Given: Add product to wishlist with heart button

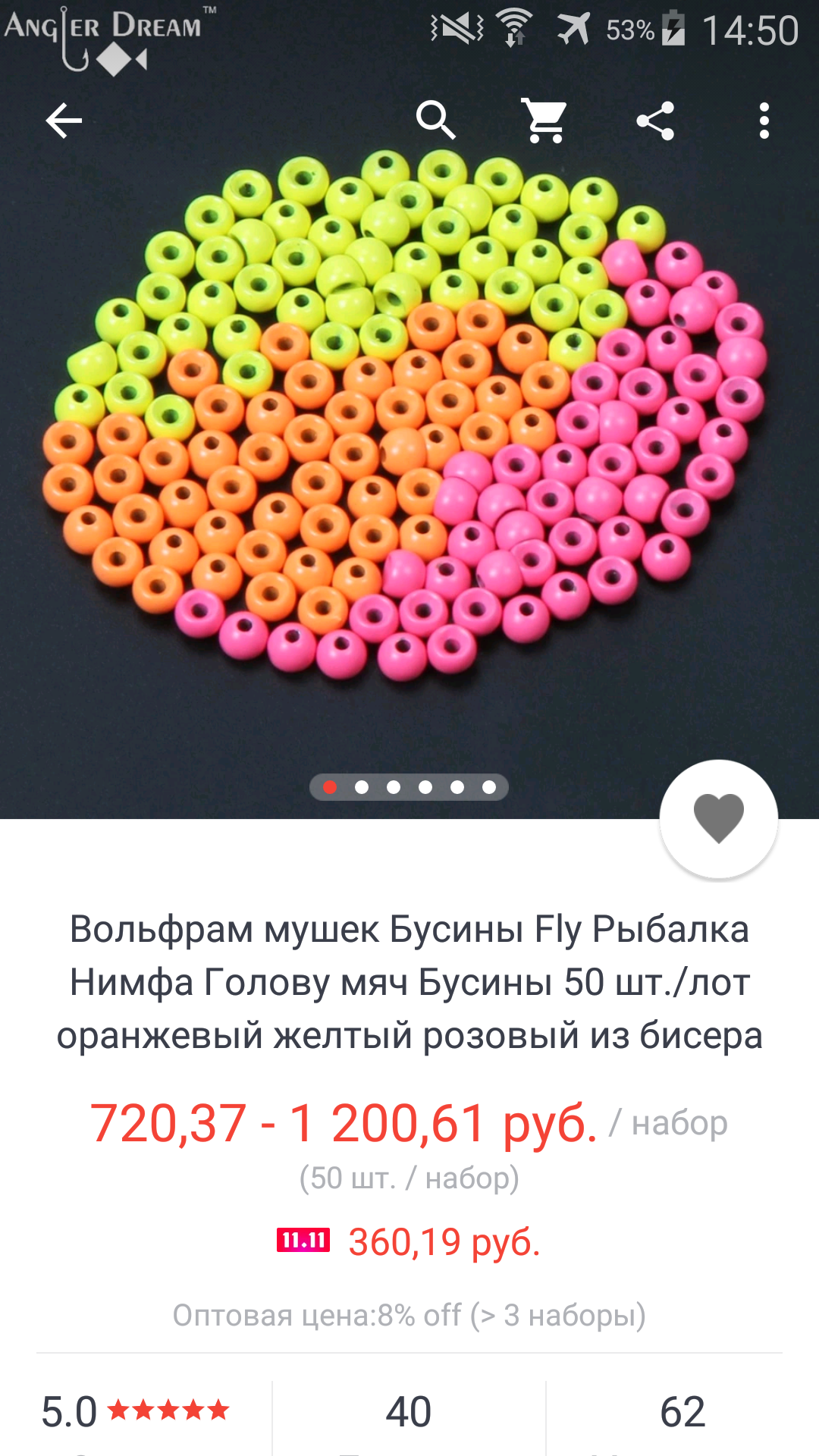Looking at the screenshot, I should (x=719, y=819).
